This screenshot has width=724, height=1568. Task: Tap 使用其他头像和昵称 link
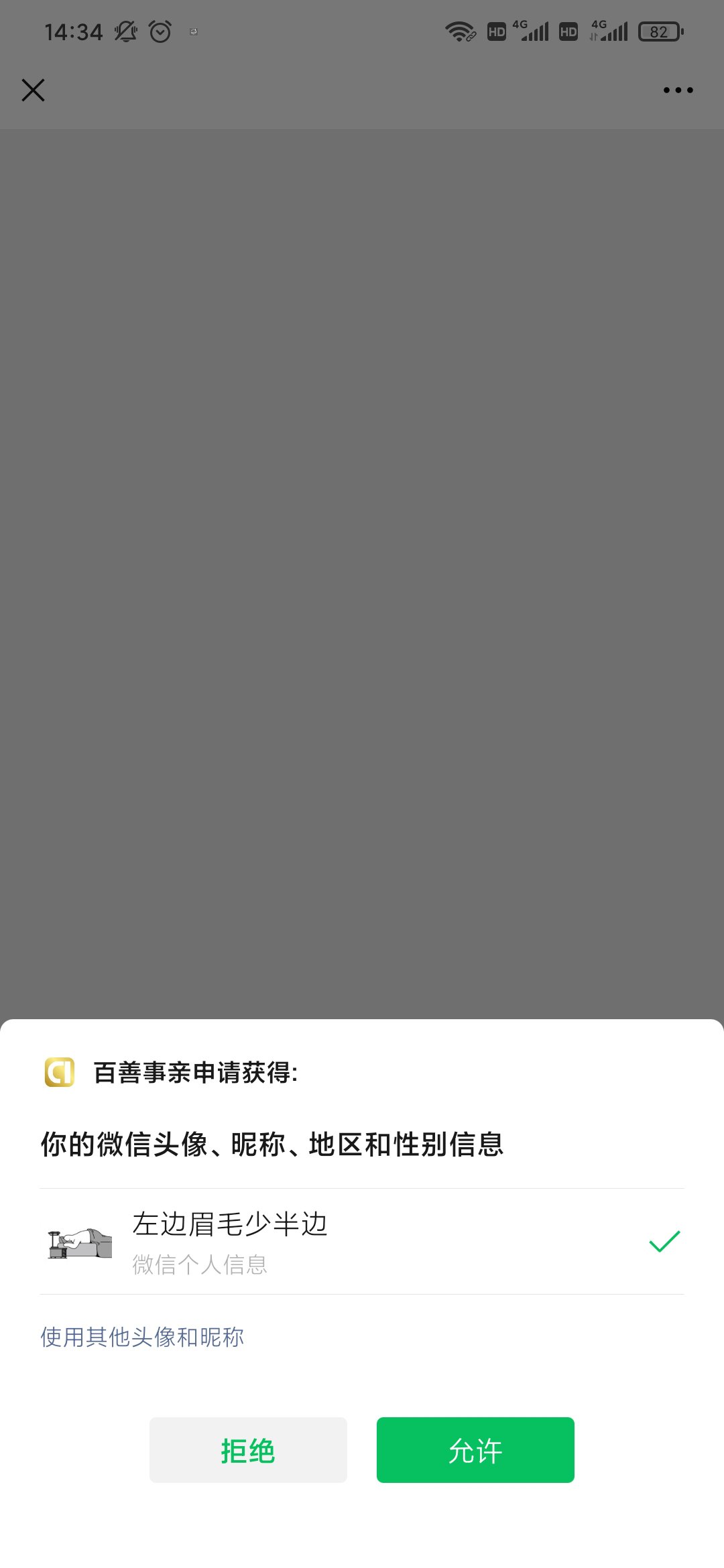142,1337
